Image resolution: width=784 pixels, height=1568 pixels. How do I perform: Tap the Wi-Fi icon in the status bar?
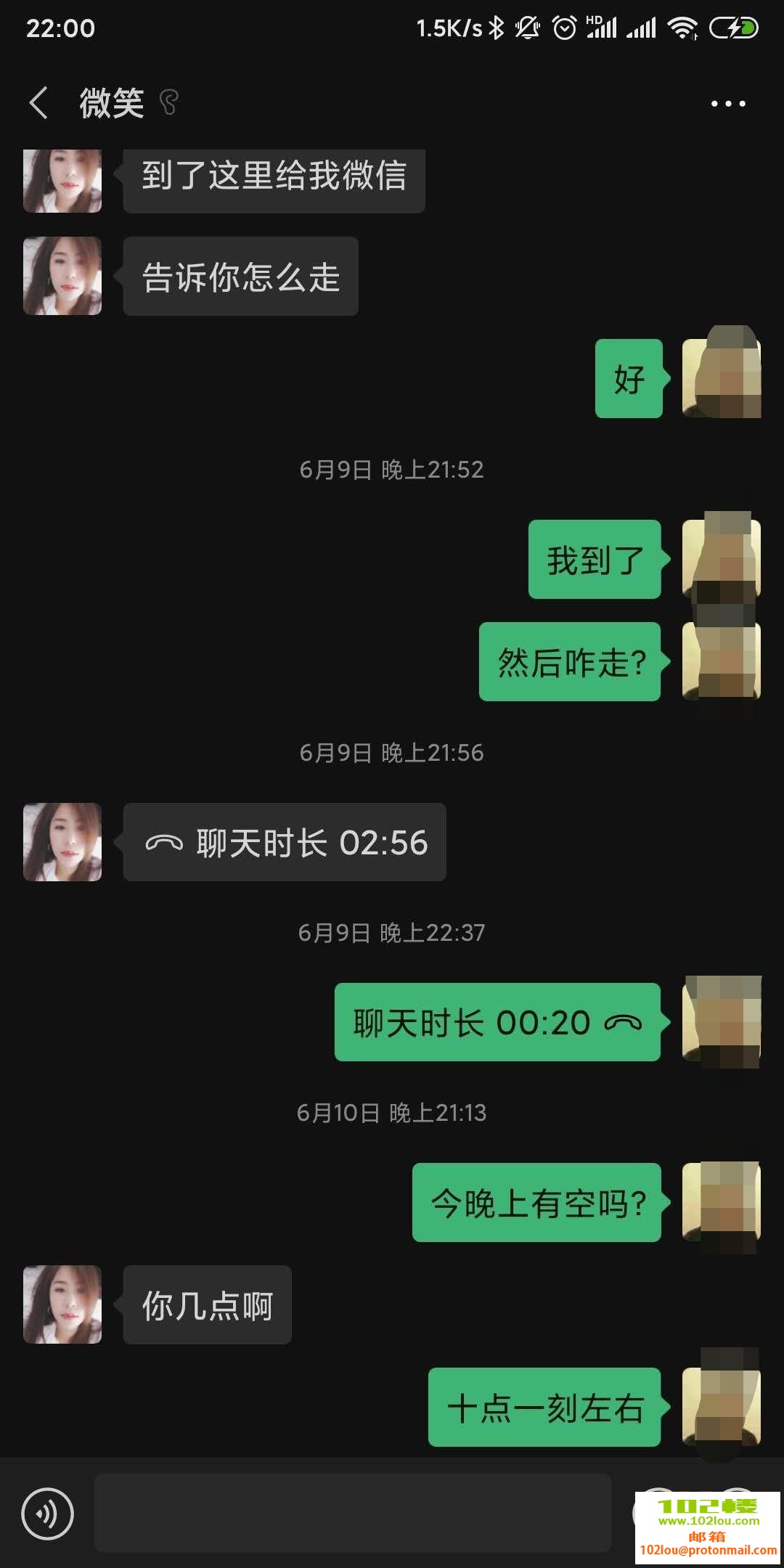tap(683, 27)
